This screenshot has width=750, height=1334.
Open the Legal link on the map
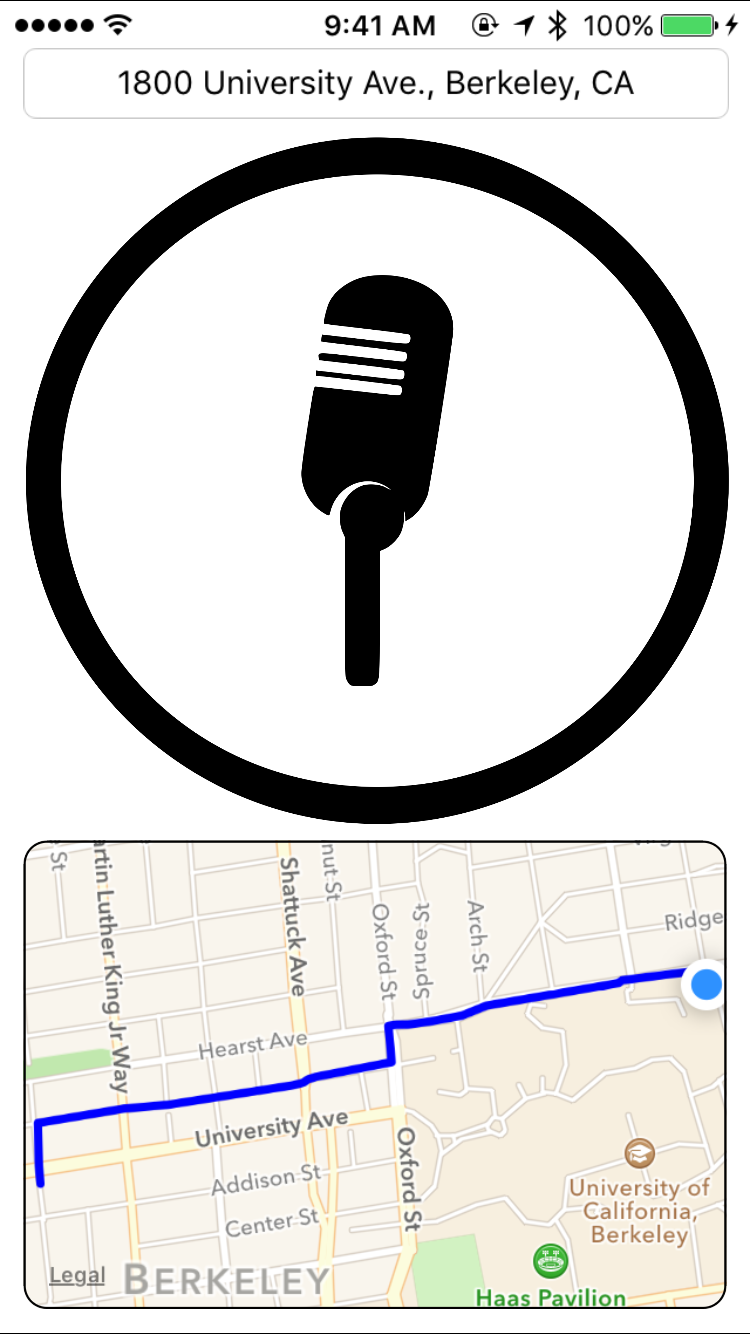[77, 1275]
